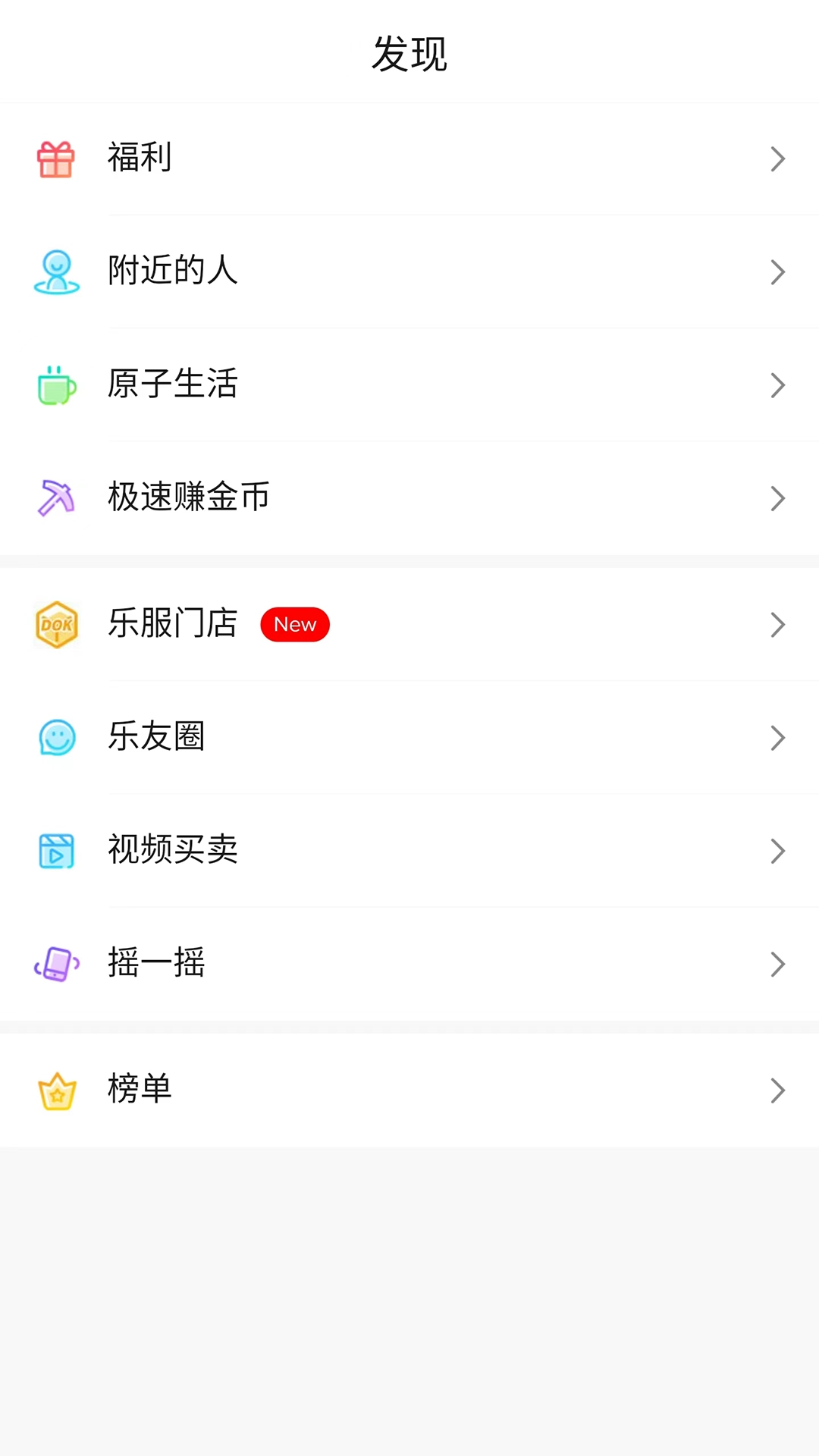Open the DOK badge icon for 乐服门店
Viewport: 819px width, 1456px height.
tap(57, 624)
